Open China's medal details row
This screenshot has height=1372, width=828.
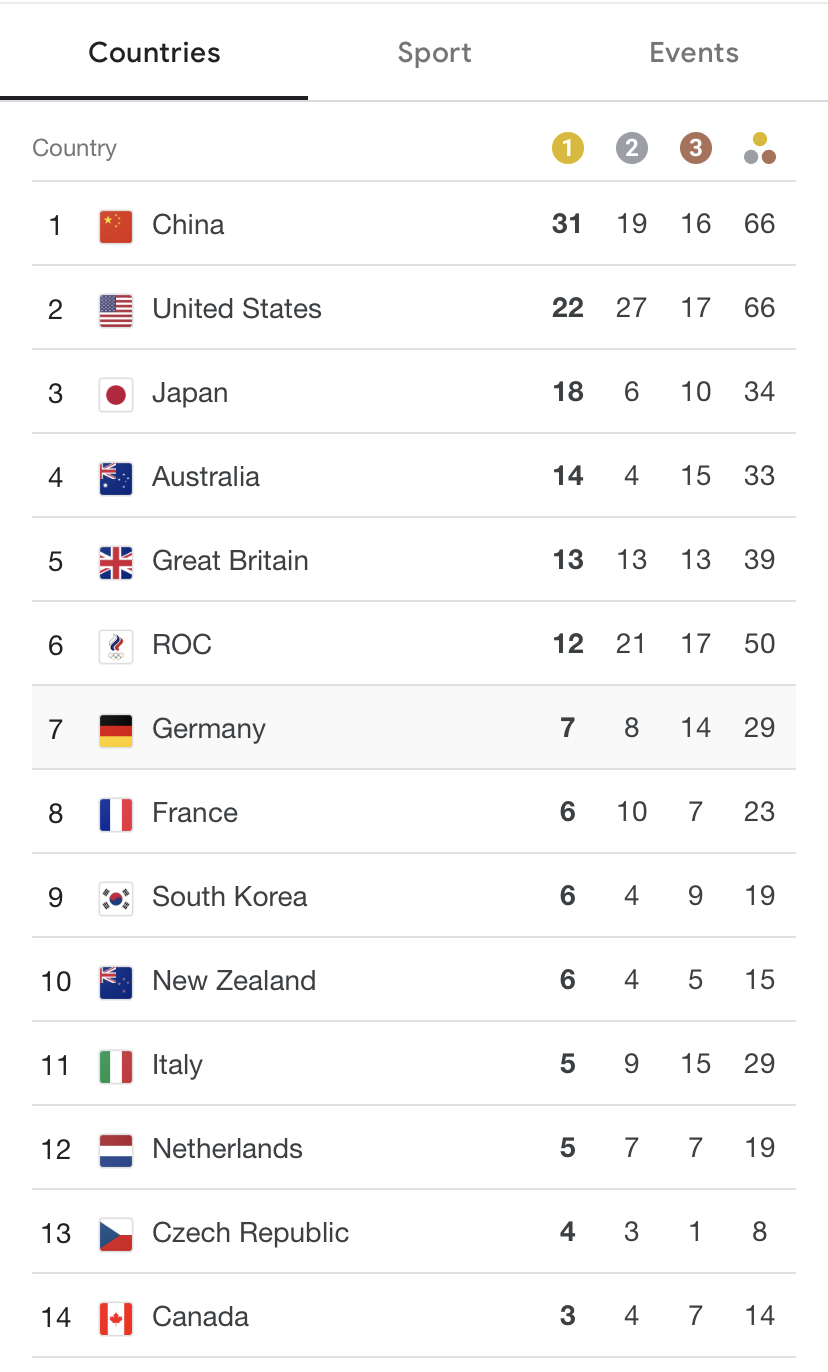[414, 224]
